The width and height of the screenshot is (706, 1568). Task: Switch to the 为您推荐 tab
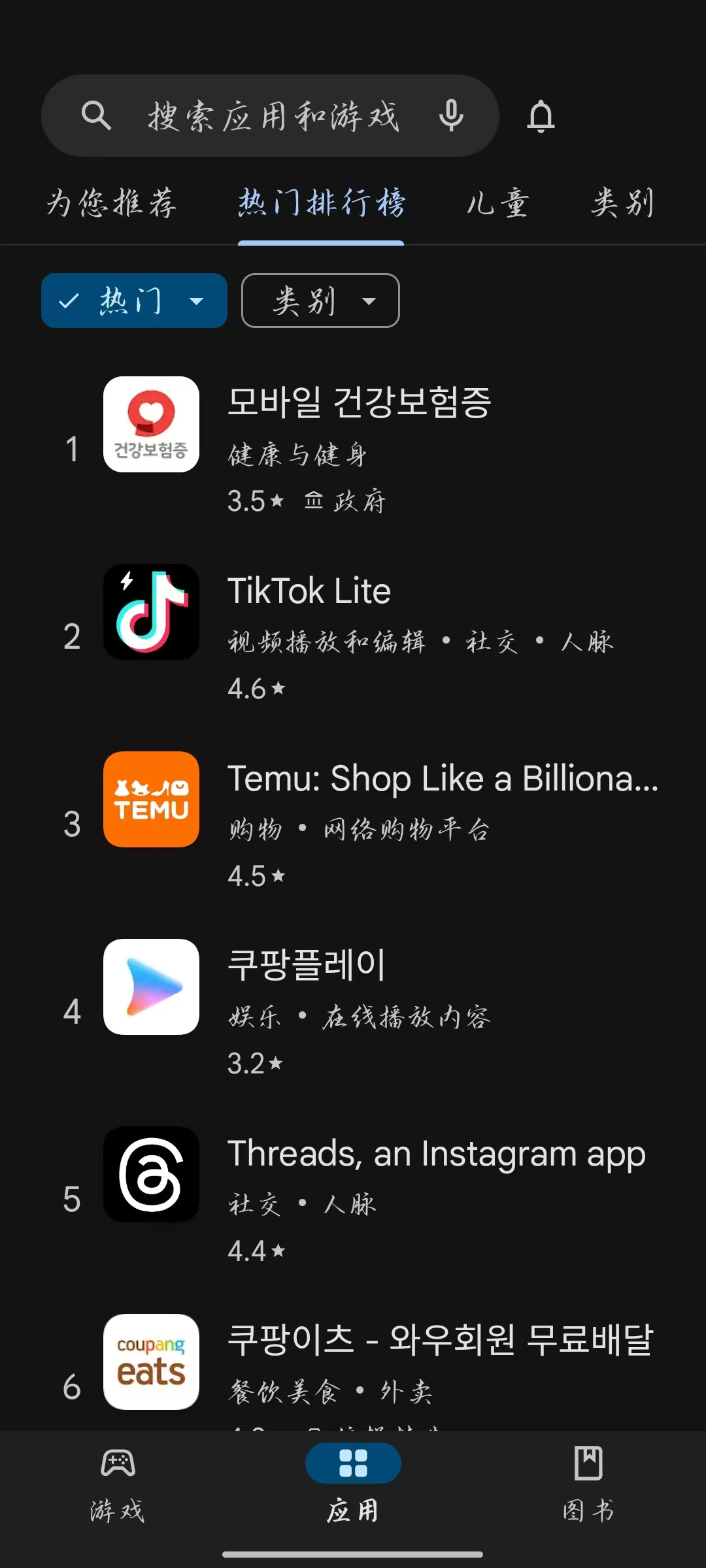(x=112, y=203)
